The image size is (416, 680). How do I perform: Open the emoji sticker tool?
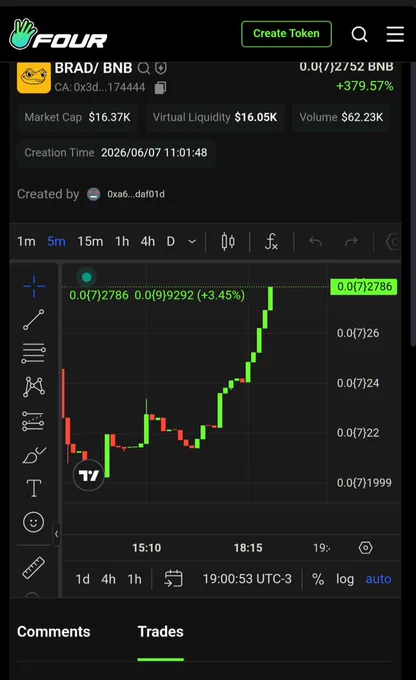33,522
